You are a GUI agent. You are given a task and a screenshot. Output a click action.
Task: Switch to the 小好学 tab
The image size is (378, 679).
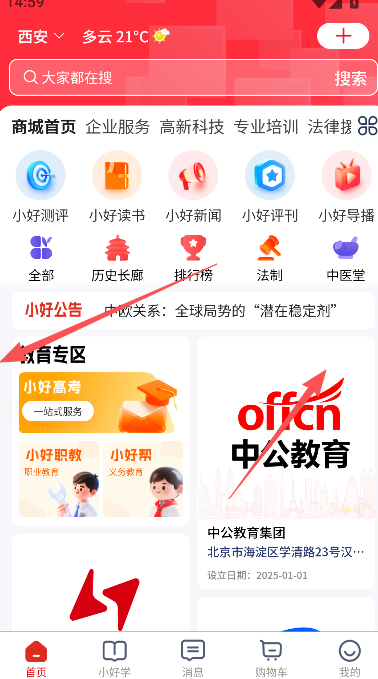[x=114, y=658]
